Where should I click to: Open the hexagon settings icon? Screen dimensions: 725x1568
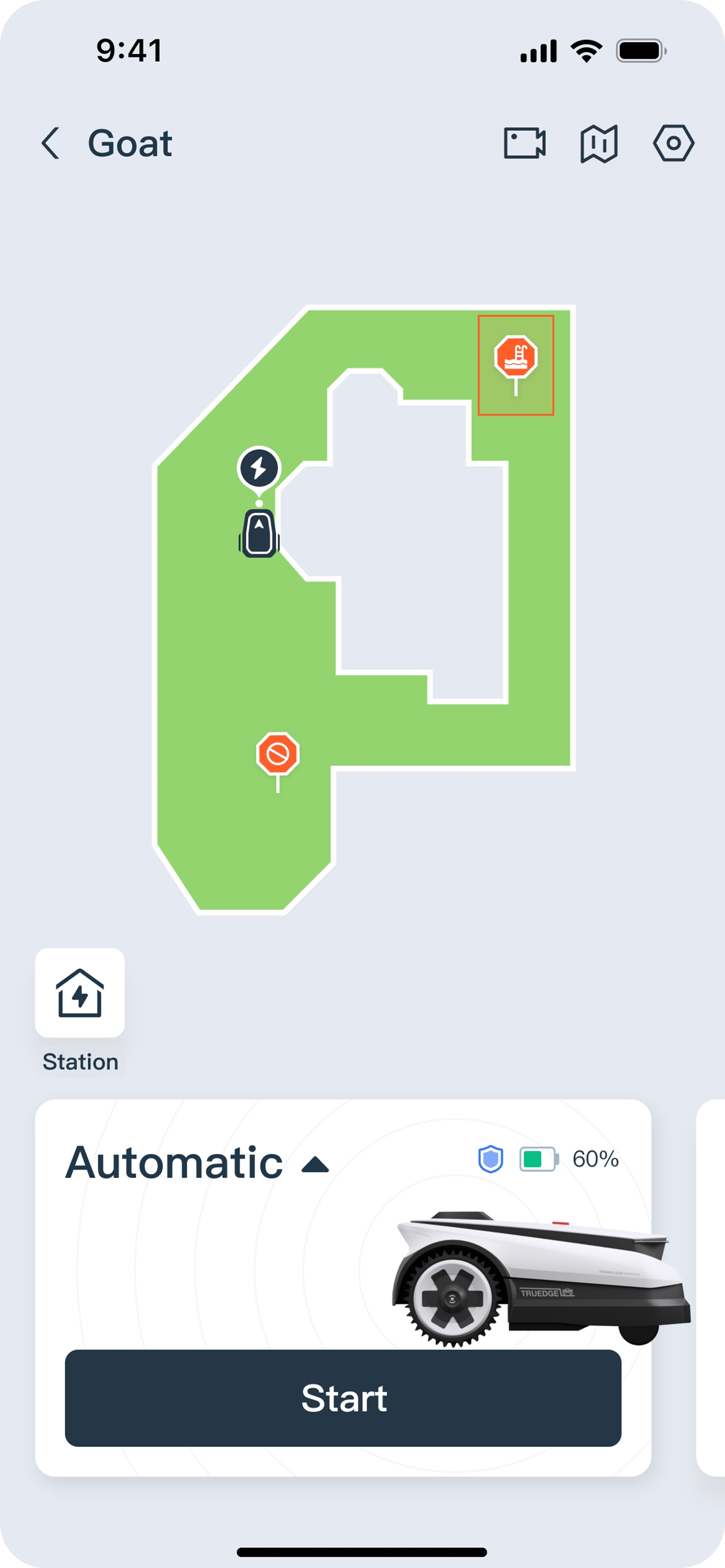(673, 144)
